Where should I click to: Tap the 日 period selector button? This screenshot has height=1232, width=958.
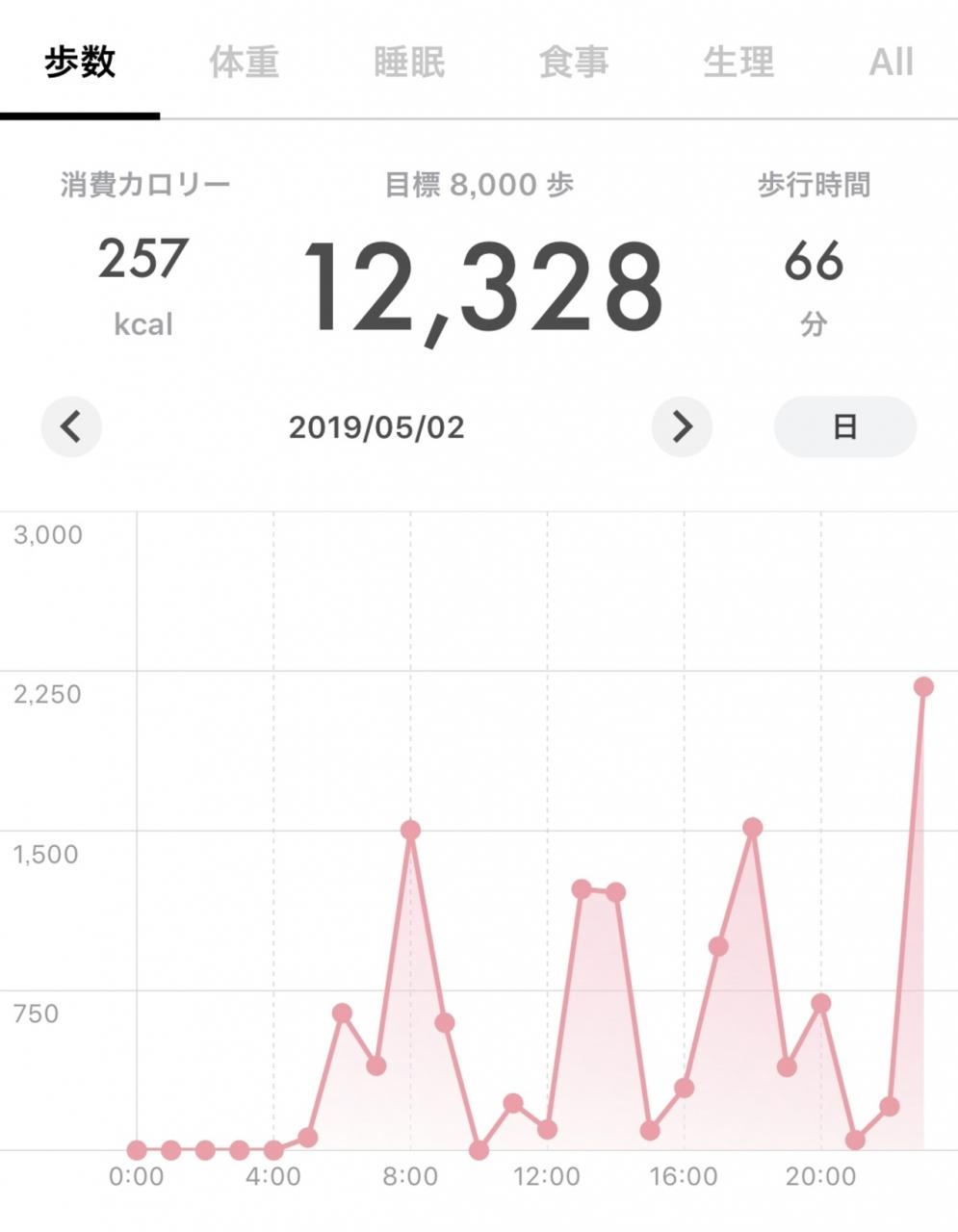tap(845, 426)
